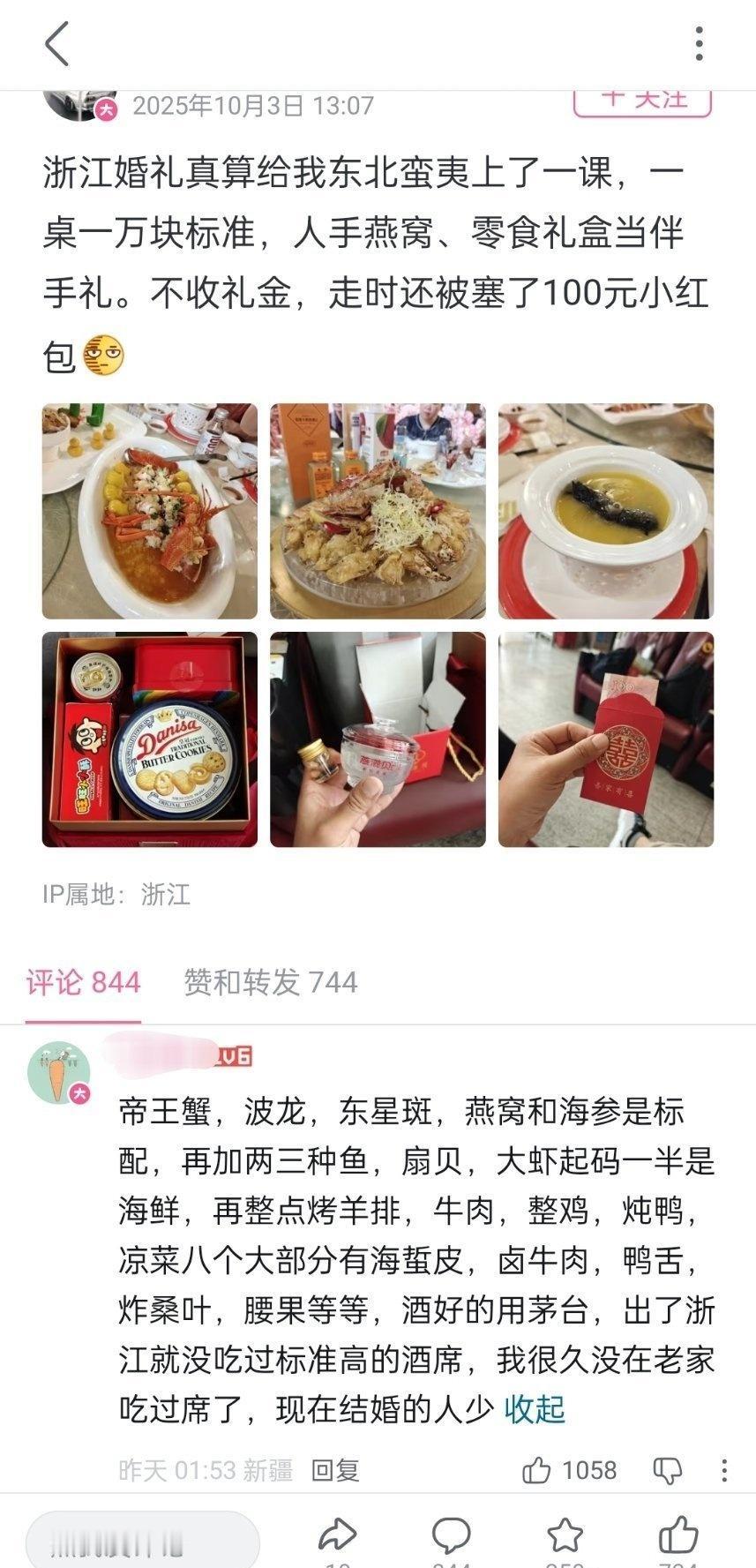Like the post with bottom thumbs-up
This screenshot has width=756, height=1568.
[x=679, y=1538]
